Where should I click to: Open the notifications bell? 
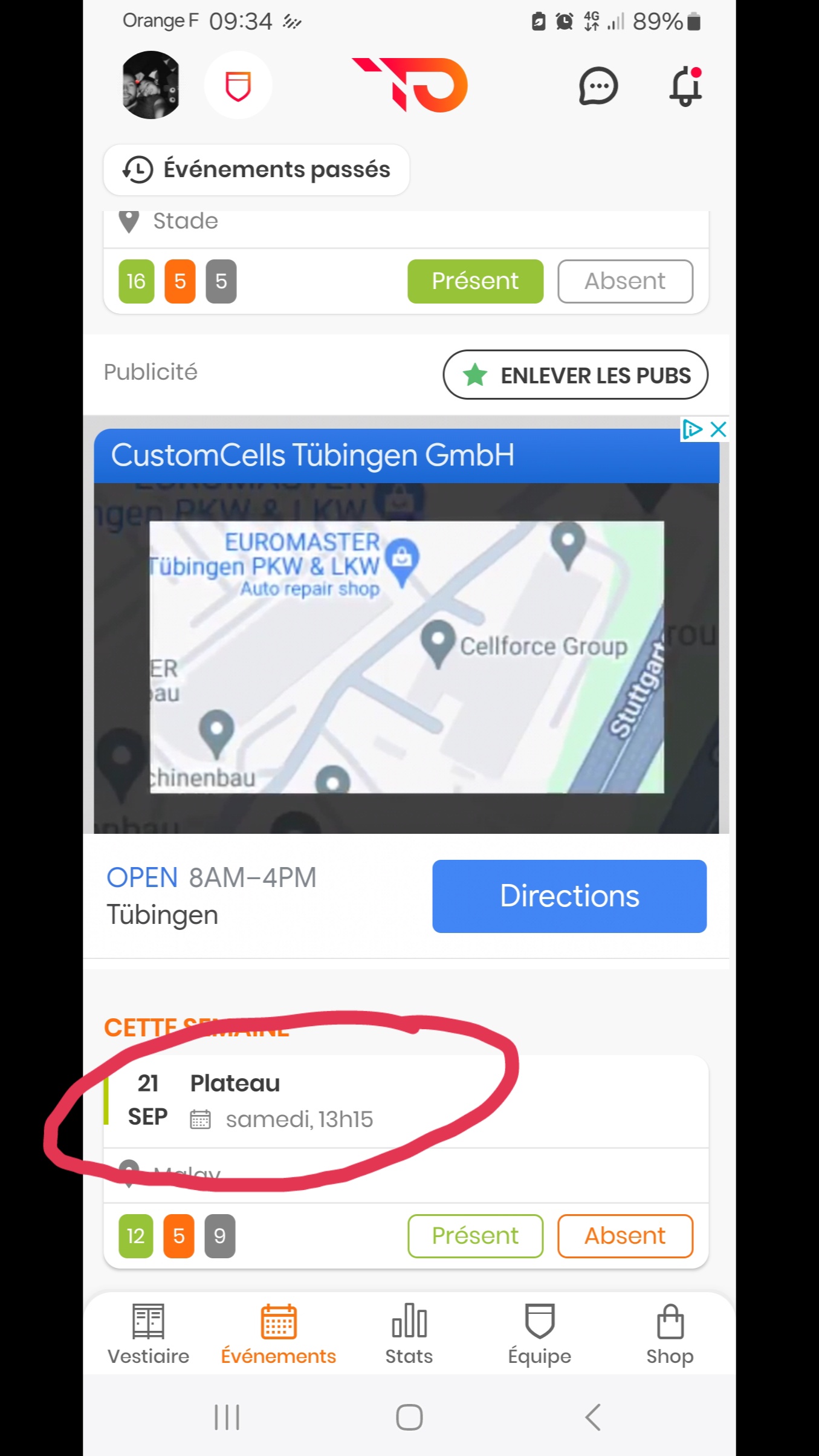tap(685, 86)
